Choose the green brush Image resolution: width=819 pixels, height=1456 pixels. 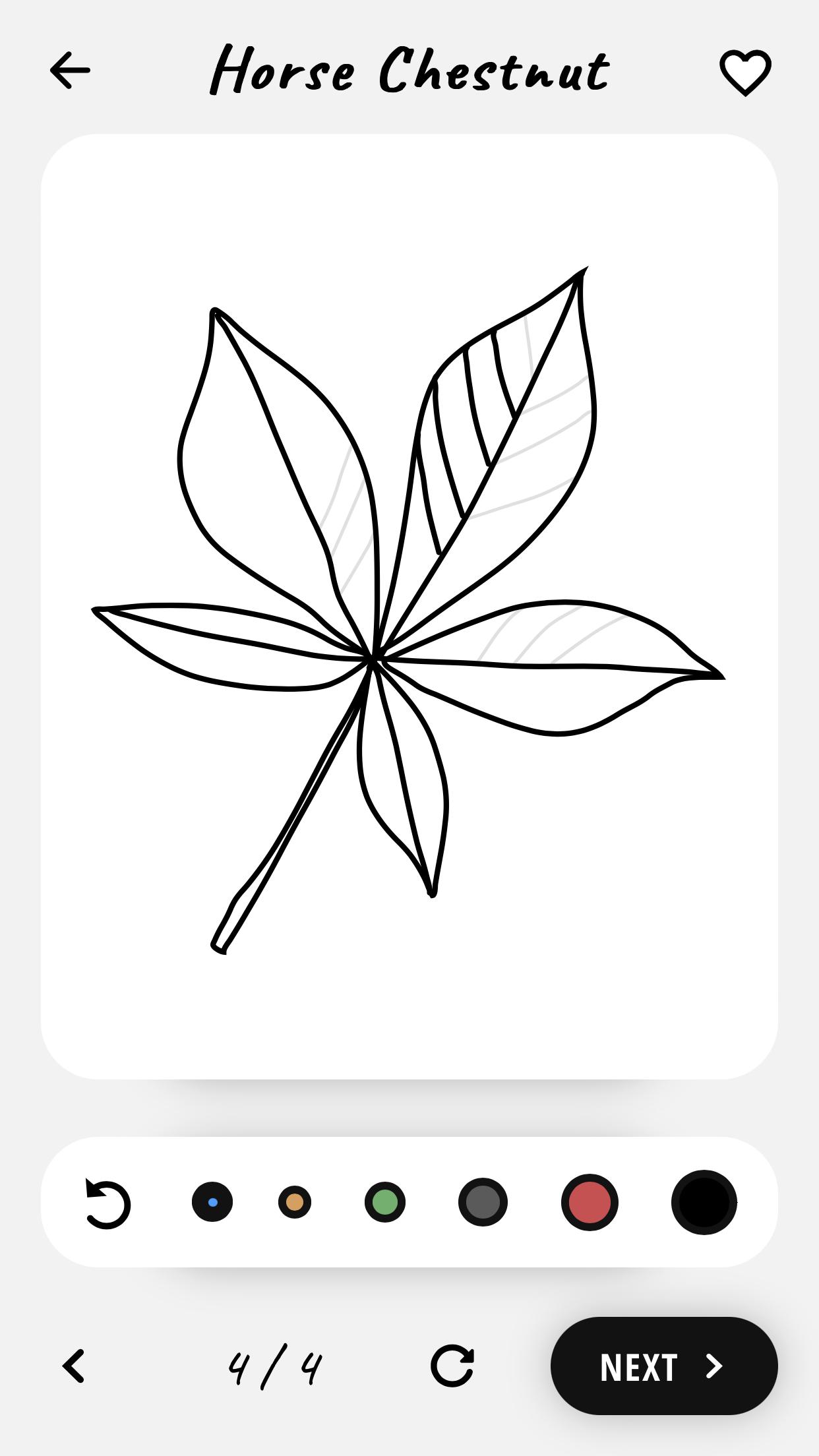click(x=385, y=1202)
